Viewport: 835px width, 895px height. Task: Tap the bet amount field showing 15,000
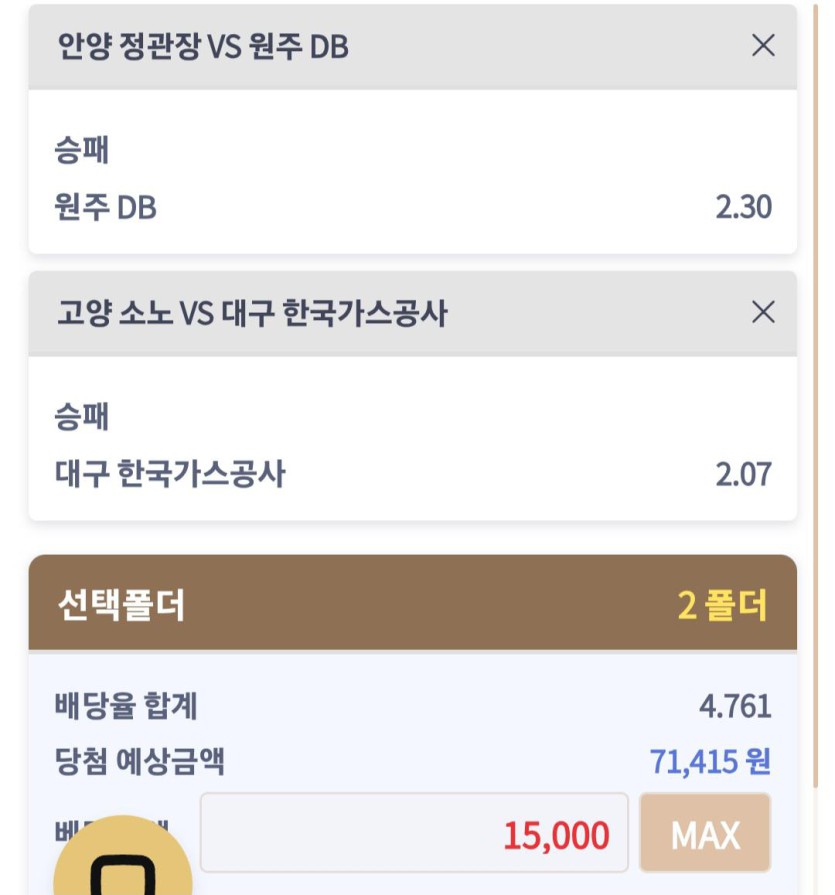[414, 833]
